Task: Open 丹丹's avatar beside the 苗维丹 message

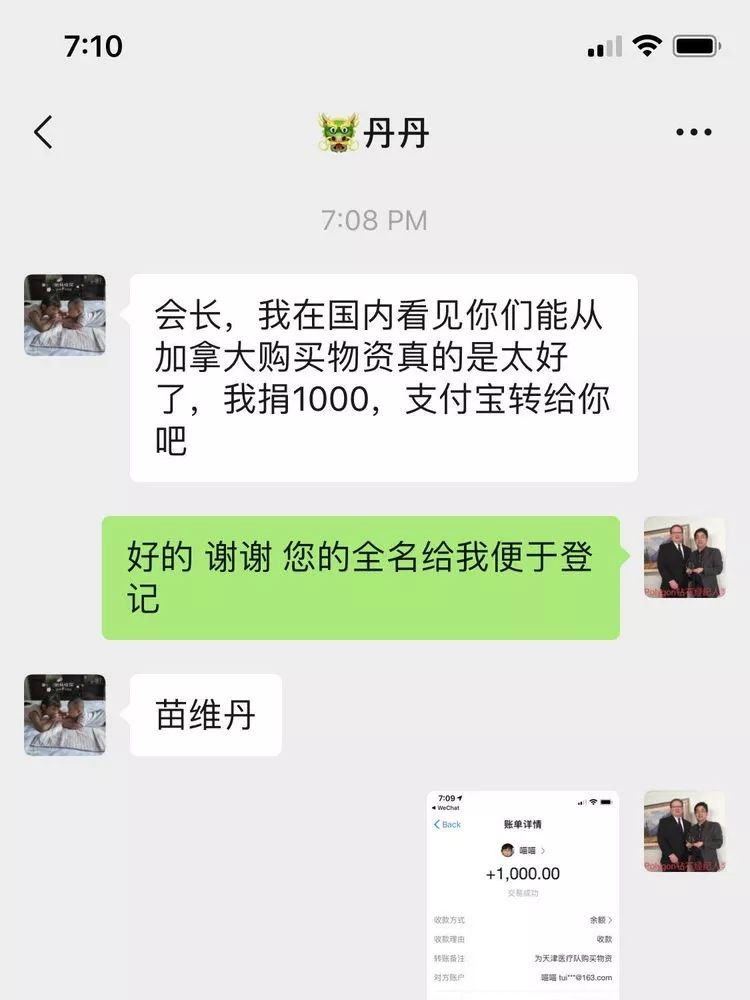Action: coord(65,715)
